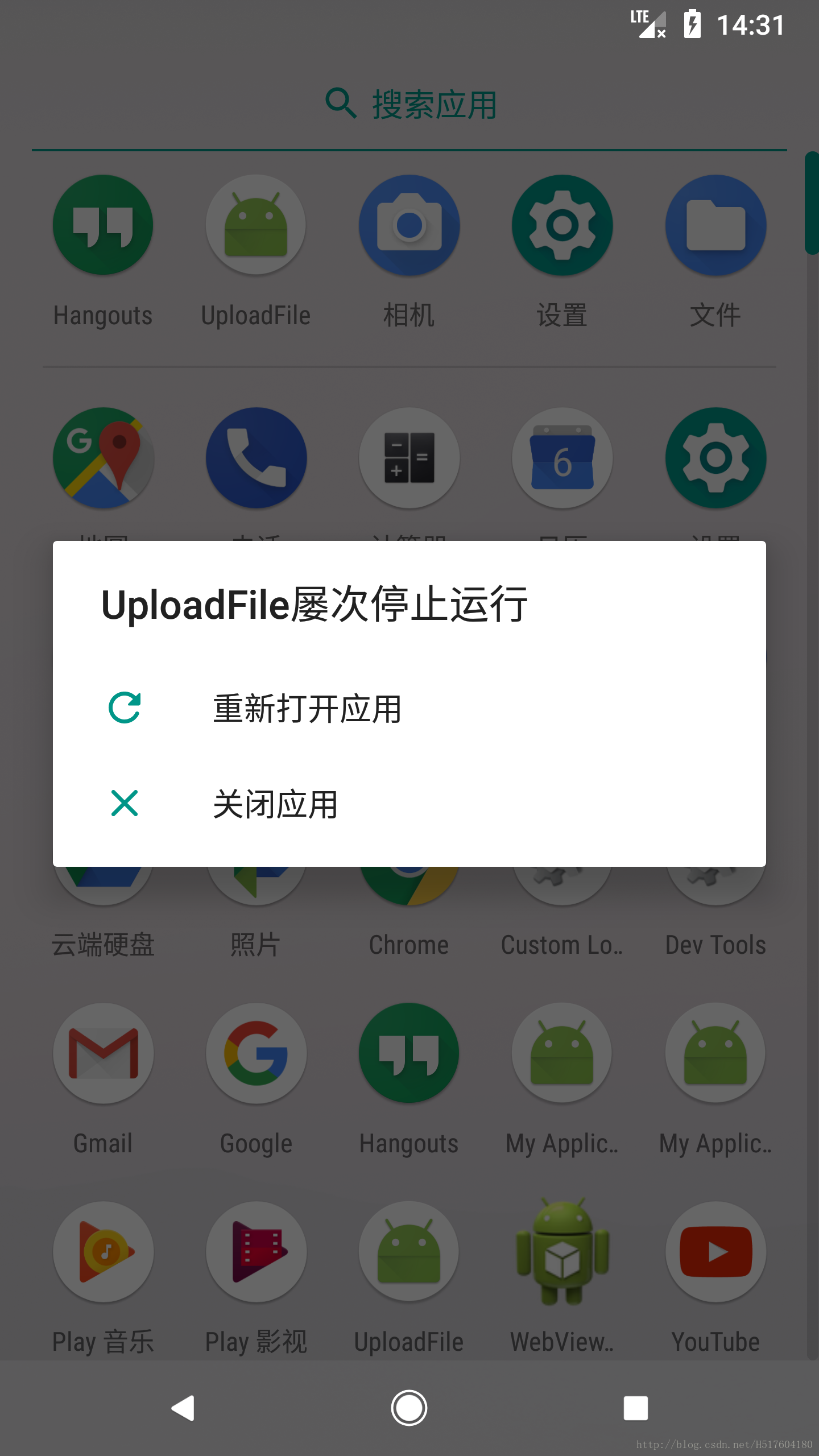819x1456 pixels.
Task: Choose 关闭应用 to close the app
Action: [x=409, y=804]
